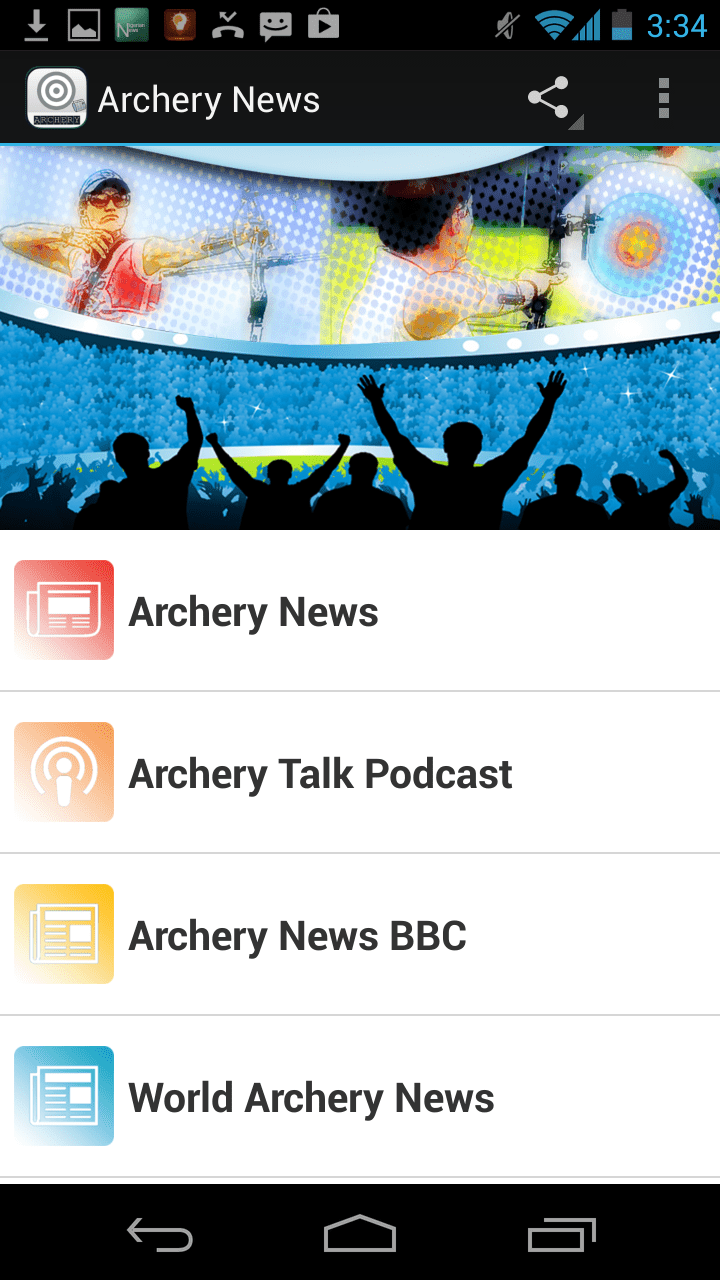This screenshot has height=1280, width=720.
Task: Open the Archery News feed
Action: (x=360, y=611)
